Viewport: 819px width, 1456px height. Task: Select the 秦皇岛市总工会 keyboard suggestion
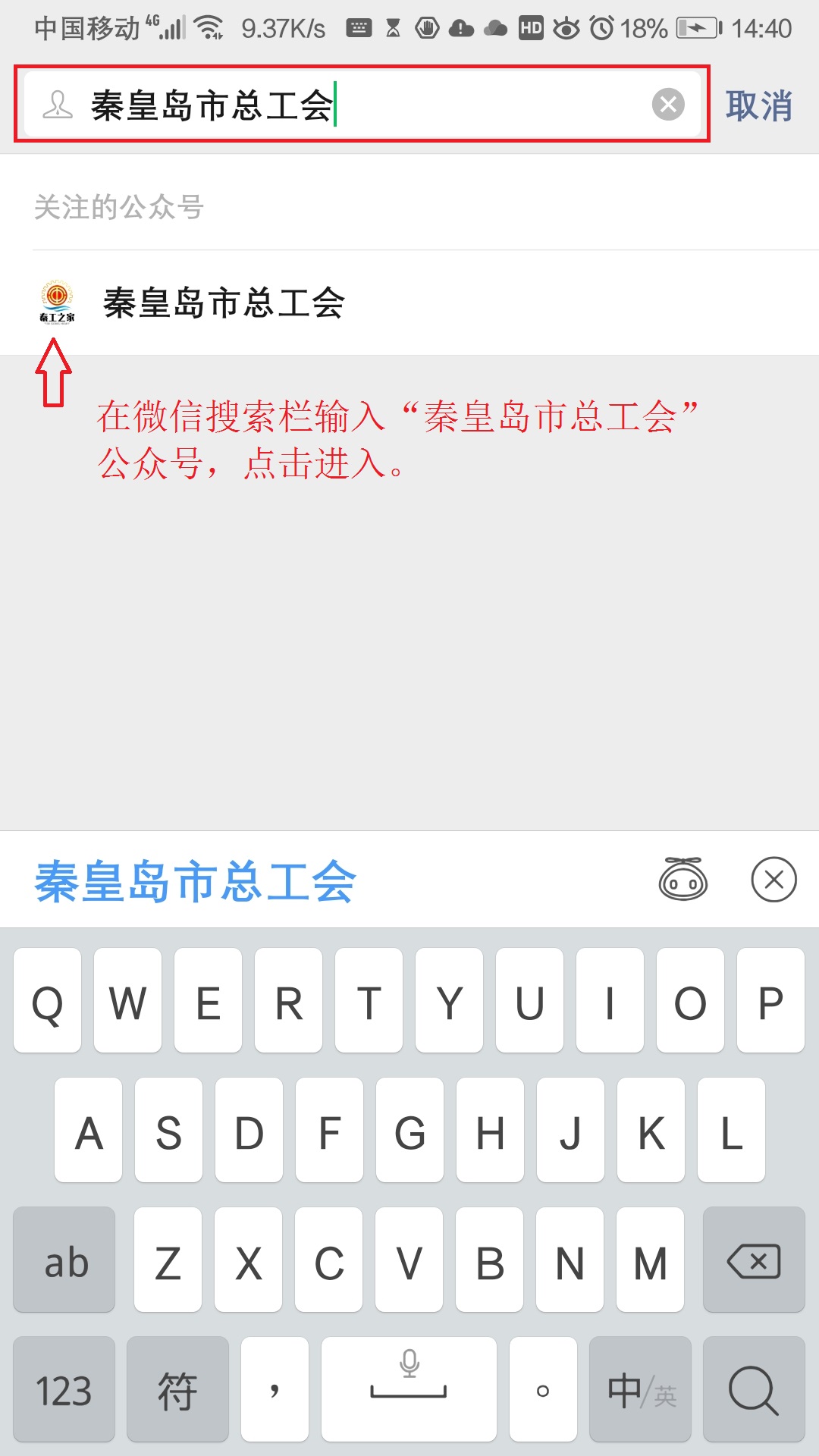(x=195, y=881)
